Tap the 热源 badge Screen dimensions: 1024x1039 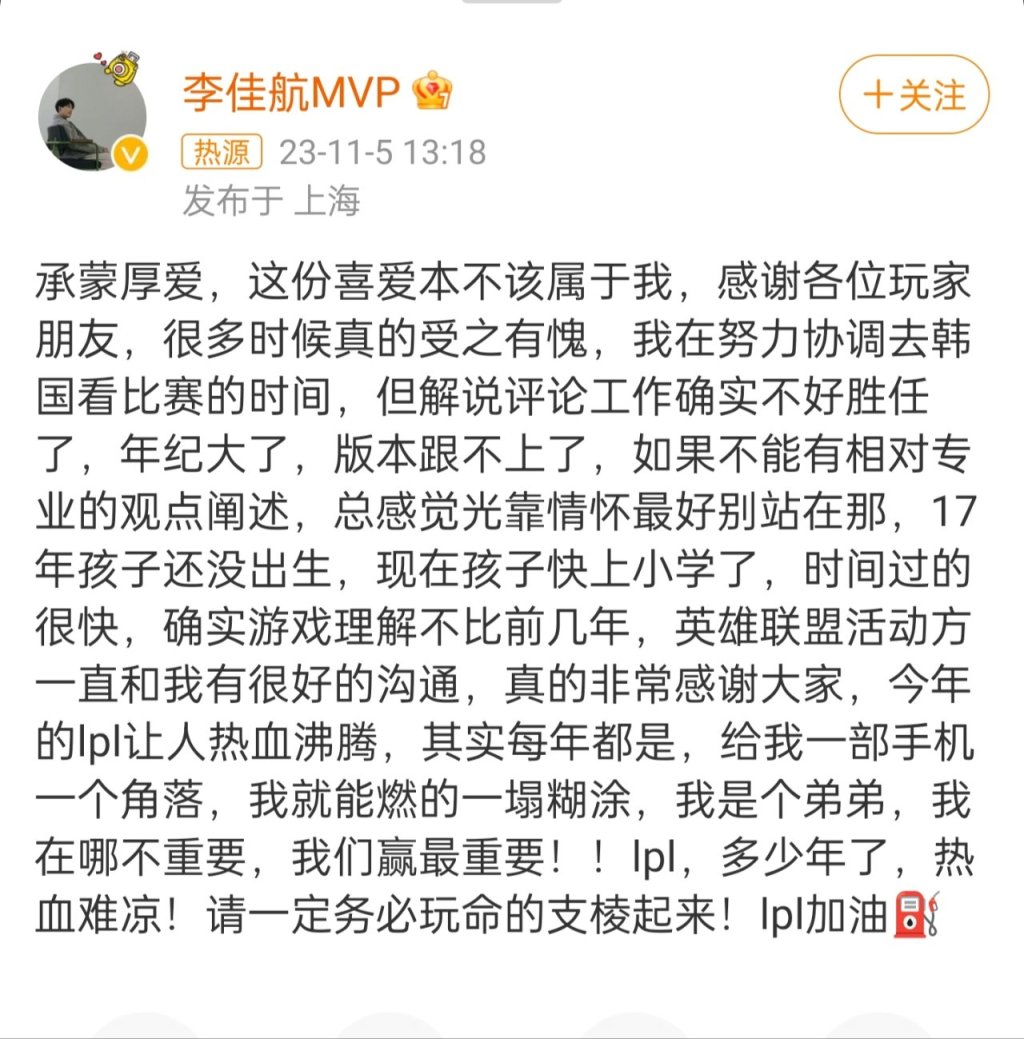pos(220,152)
